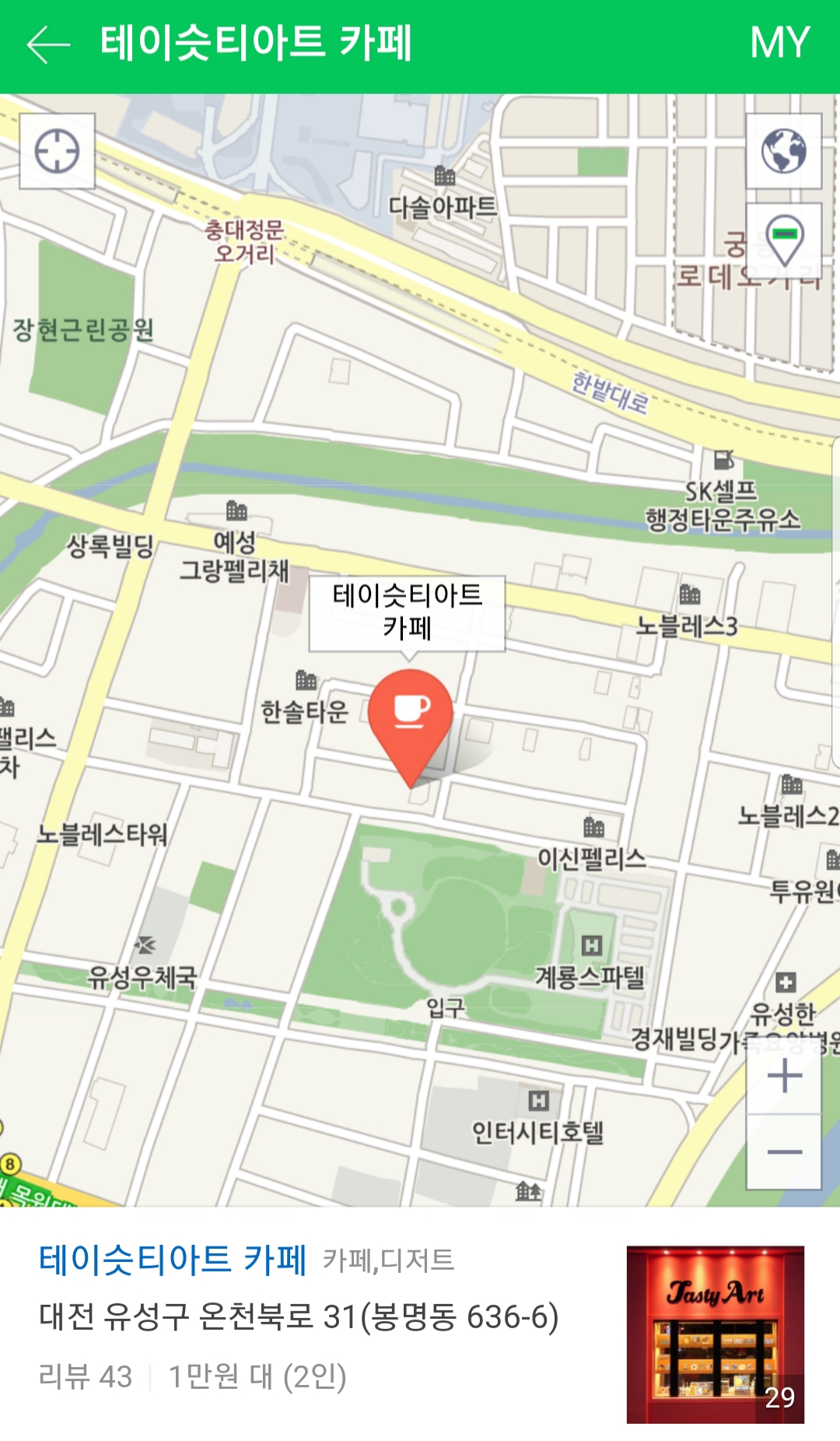Screen dimensions: 840x1441
Task: Switch map type with the globe icon
Action: pyautogui.click(x=783, y=151)
